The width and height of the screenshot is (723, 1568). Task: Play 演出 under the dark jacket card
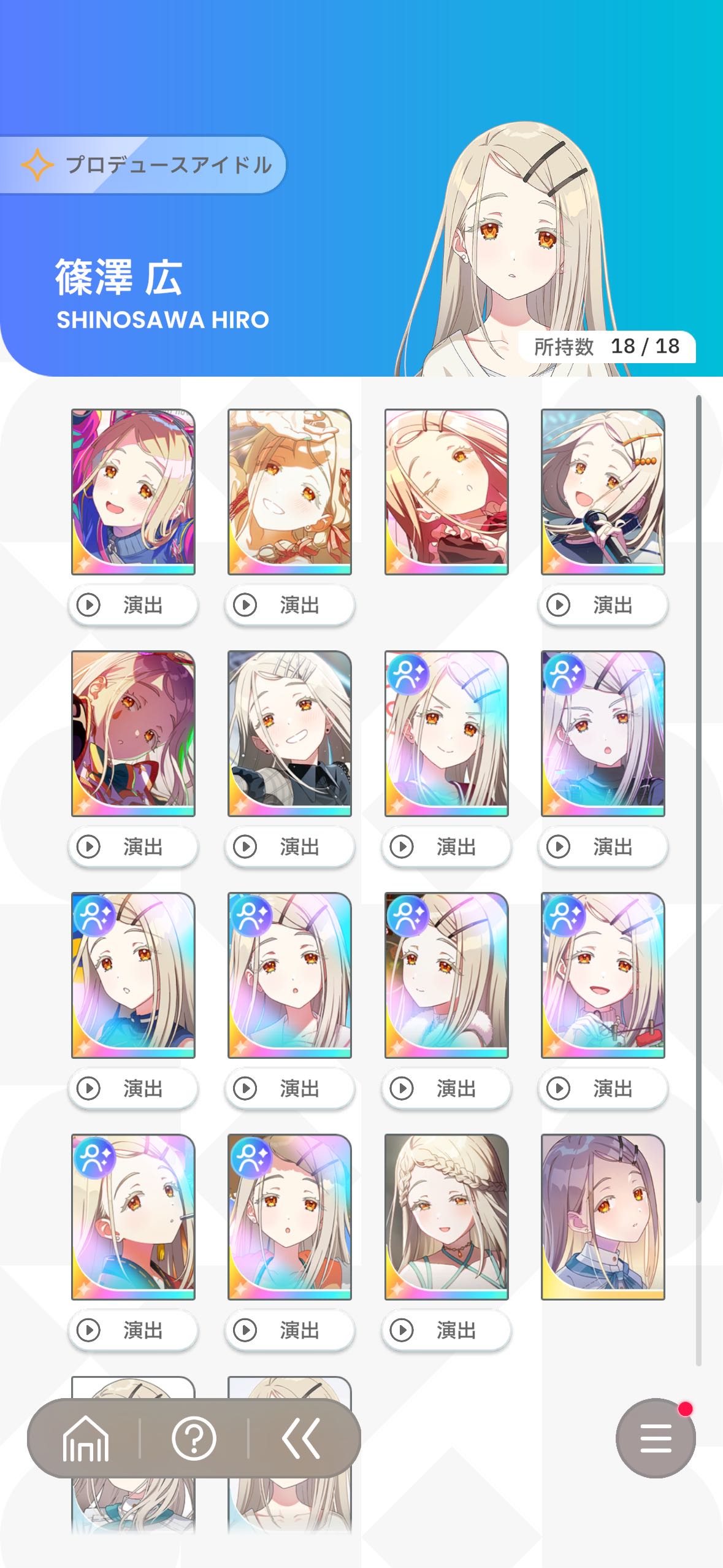[289, 847]
